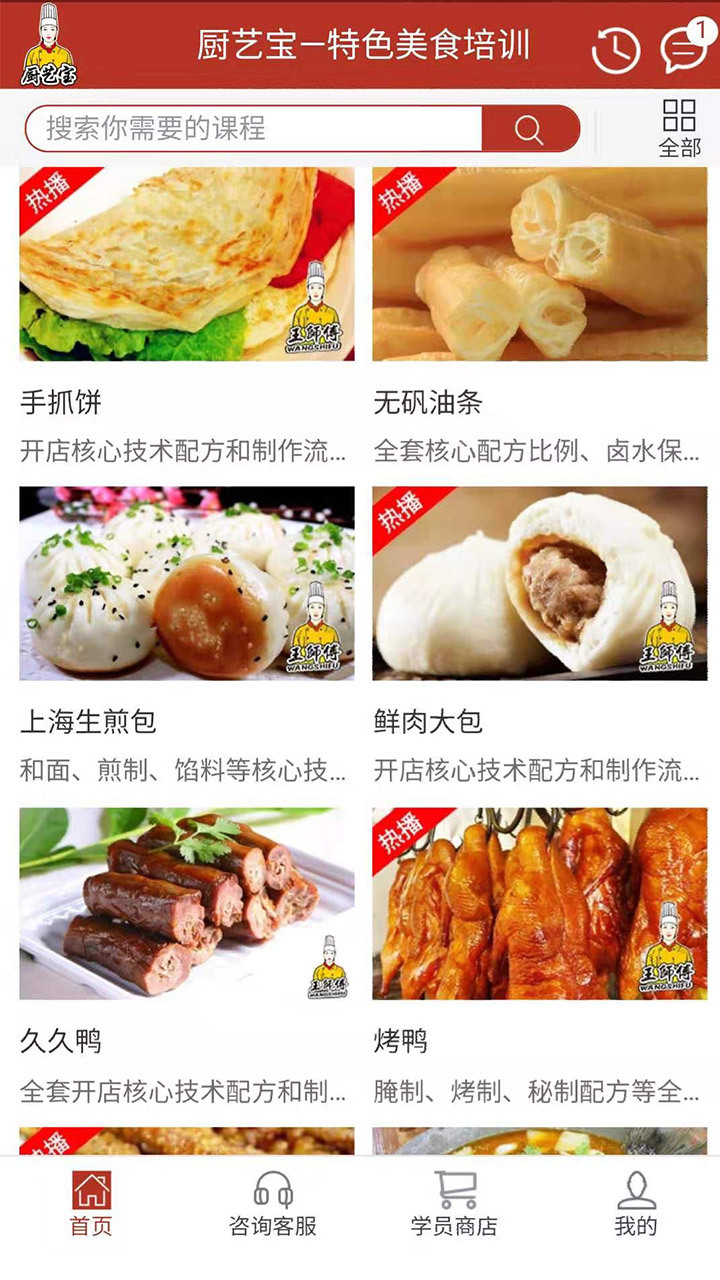Open the 学员商店 tab

tap(454, 1205)
